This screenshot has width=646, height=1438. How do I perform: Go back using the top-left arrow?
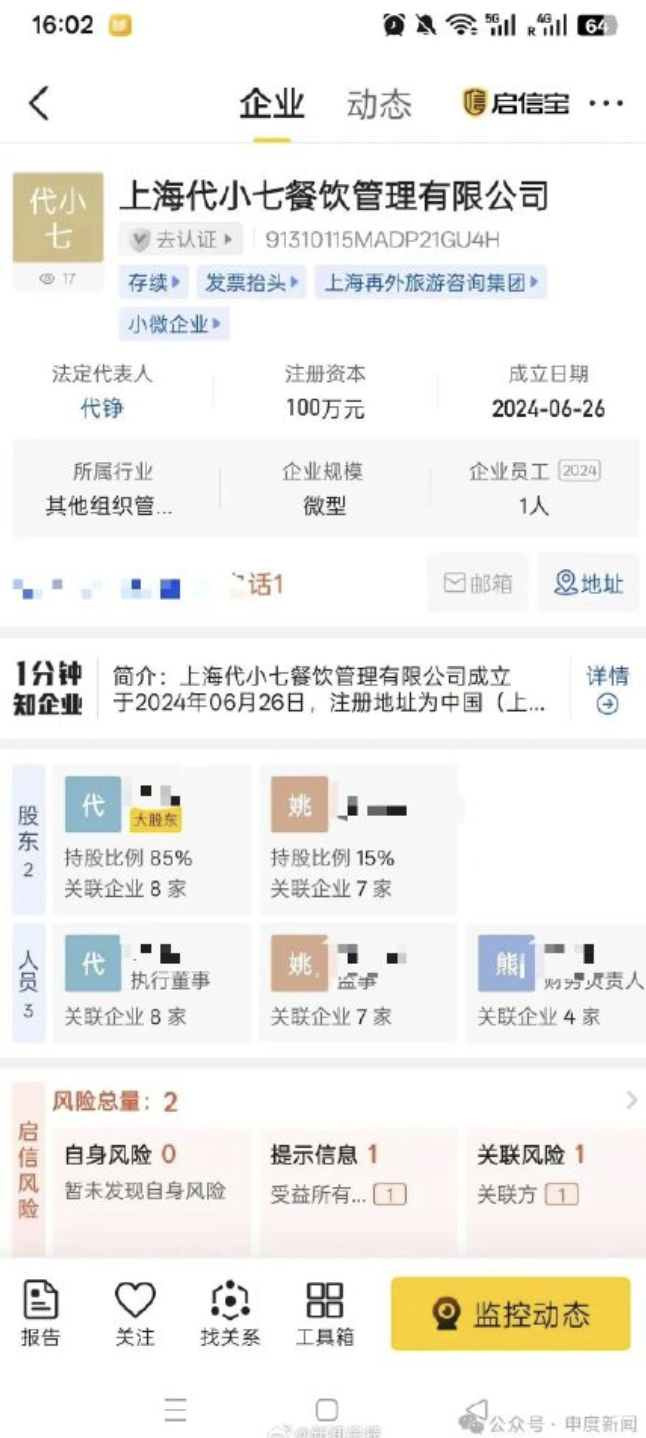point(39,103)
